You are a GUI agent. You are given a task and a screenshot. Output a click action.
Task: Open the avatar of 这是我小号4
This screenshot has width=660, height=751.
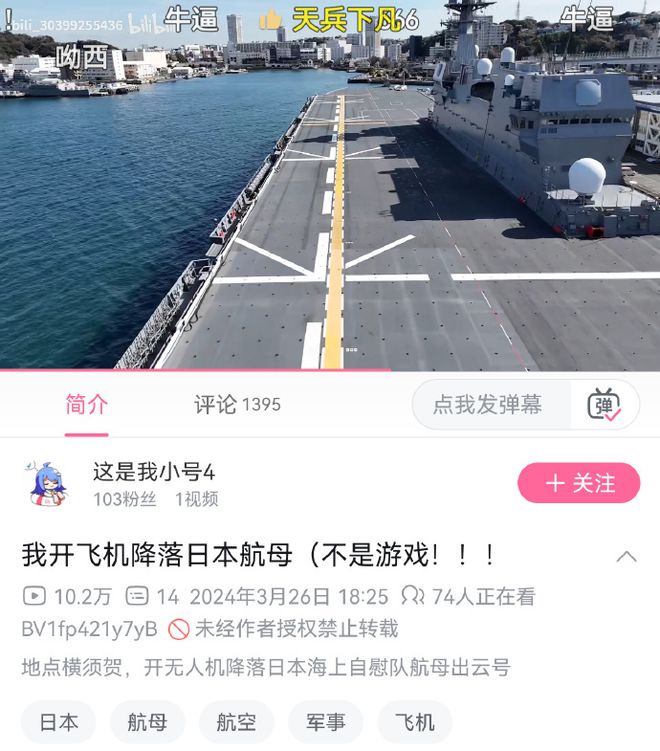point(49,484)
